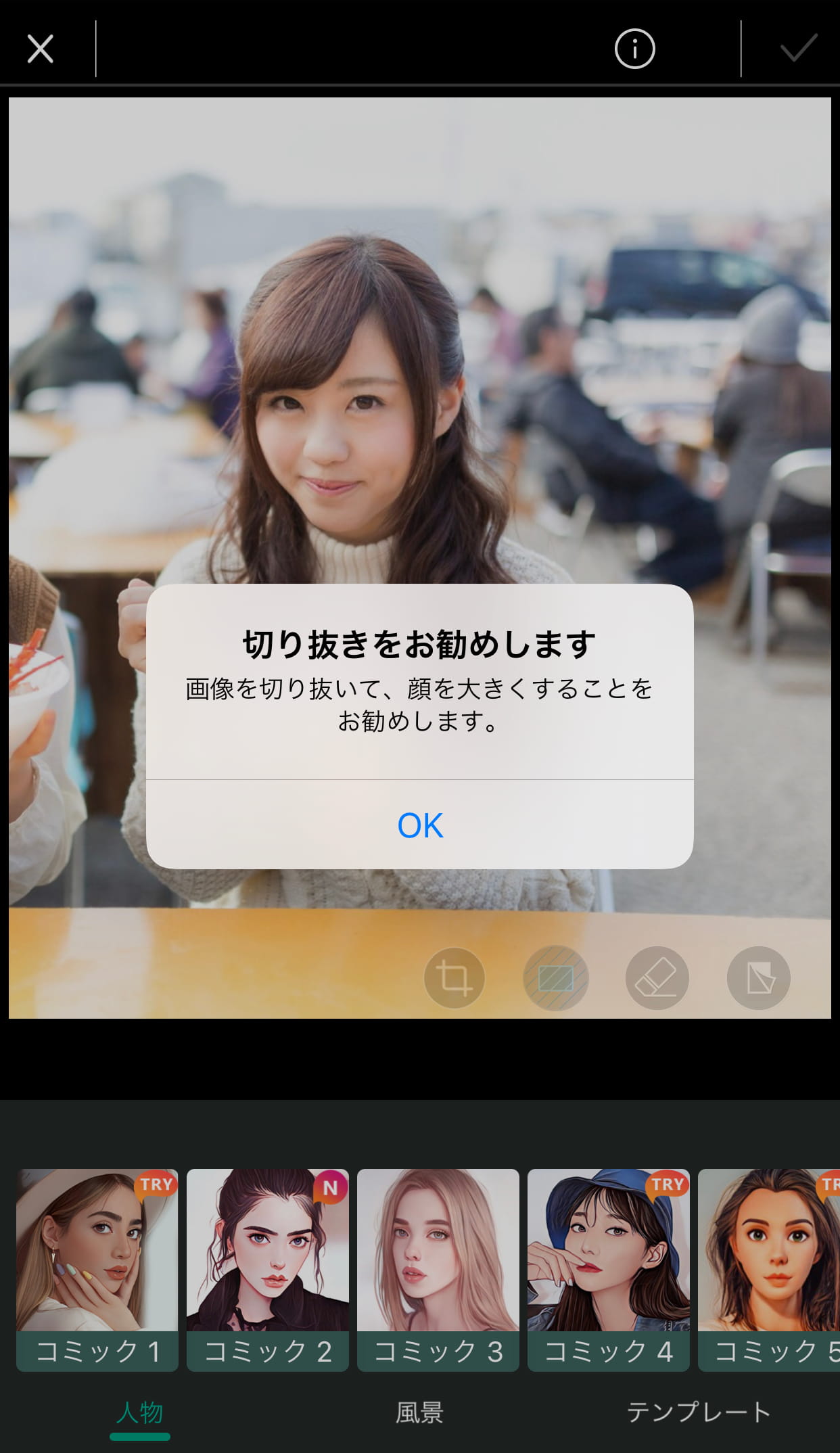This screenshot has height=1453, width=840.
Task: Choose the コミック 3 effect
Action: [x=438, y=1270]
